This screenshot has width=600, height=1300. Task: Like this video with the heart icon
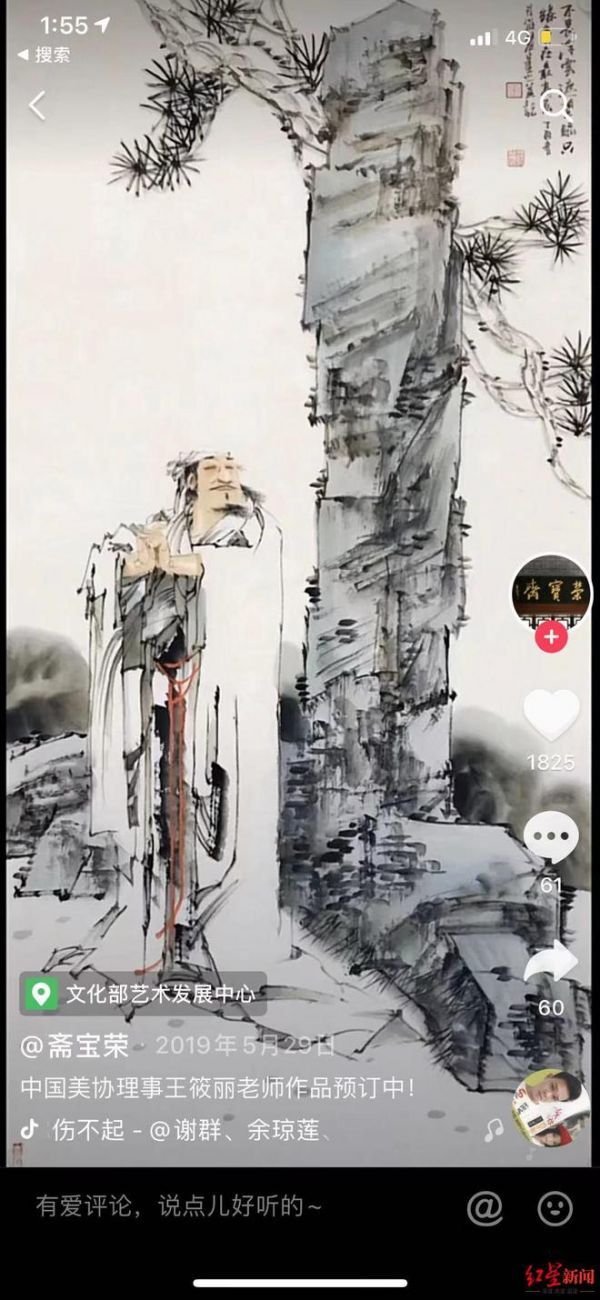pyautogui.click(x=551, y=715)
